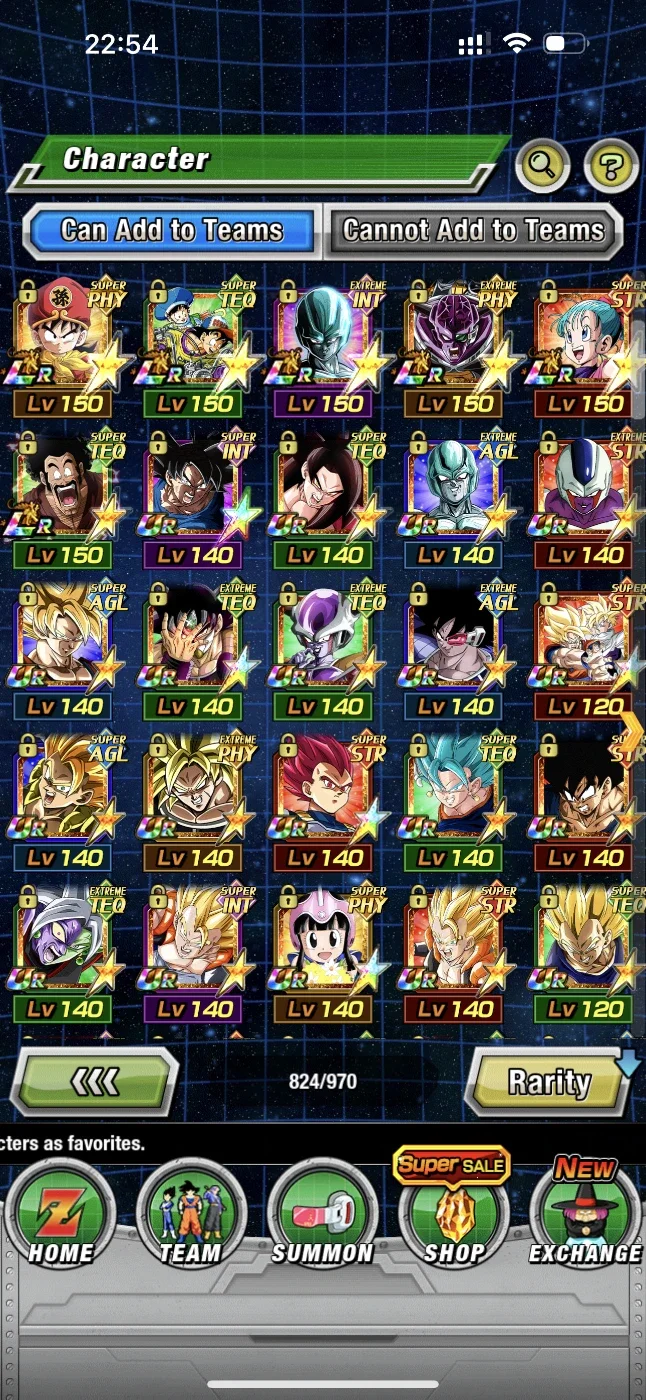This screenshot has height=1400, width=646.
Task: Select the Lv 150 Extreme PHY character
Action: point(455,348)
